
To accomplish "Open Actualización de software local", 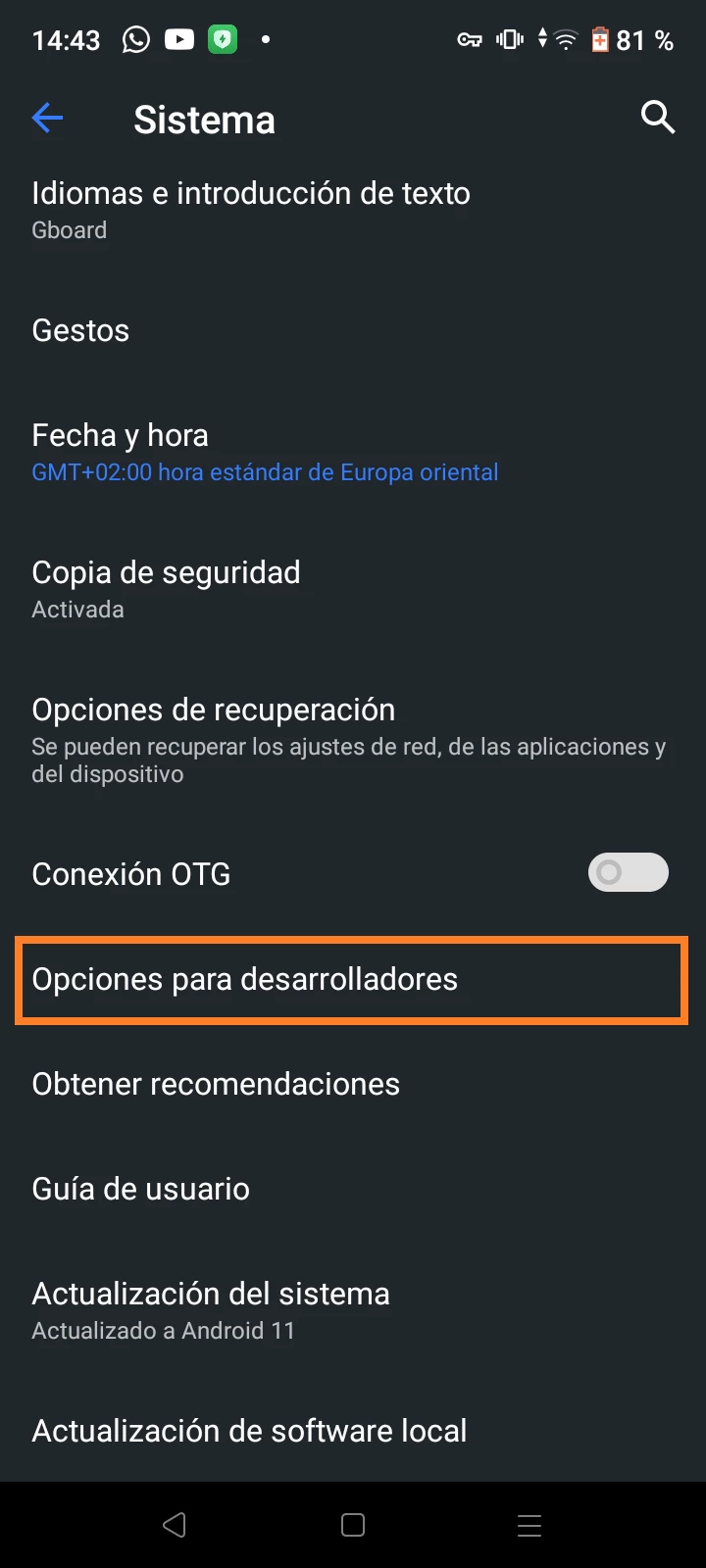I will 249,1431.
